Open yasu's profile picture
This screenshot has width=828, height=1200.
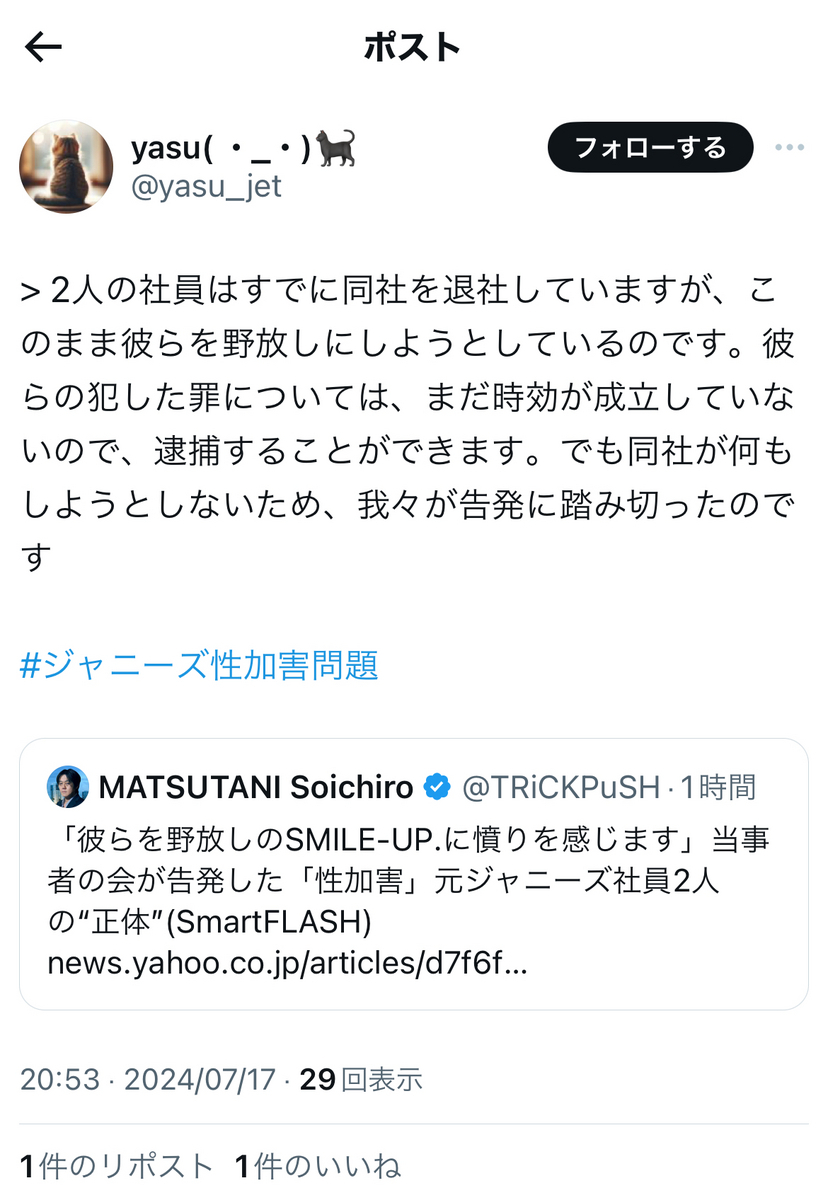(x=67, y=167)
